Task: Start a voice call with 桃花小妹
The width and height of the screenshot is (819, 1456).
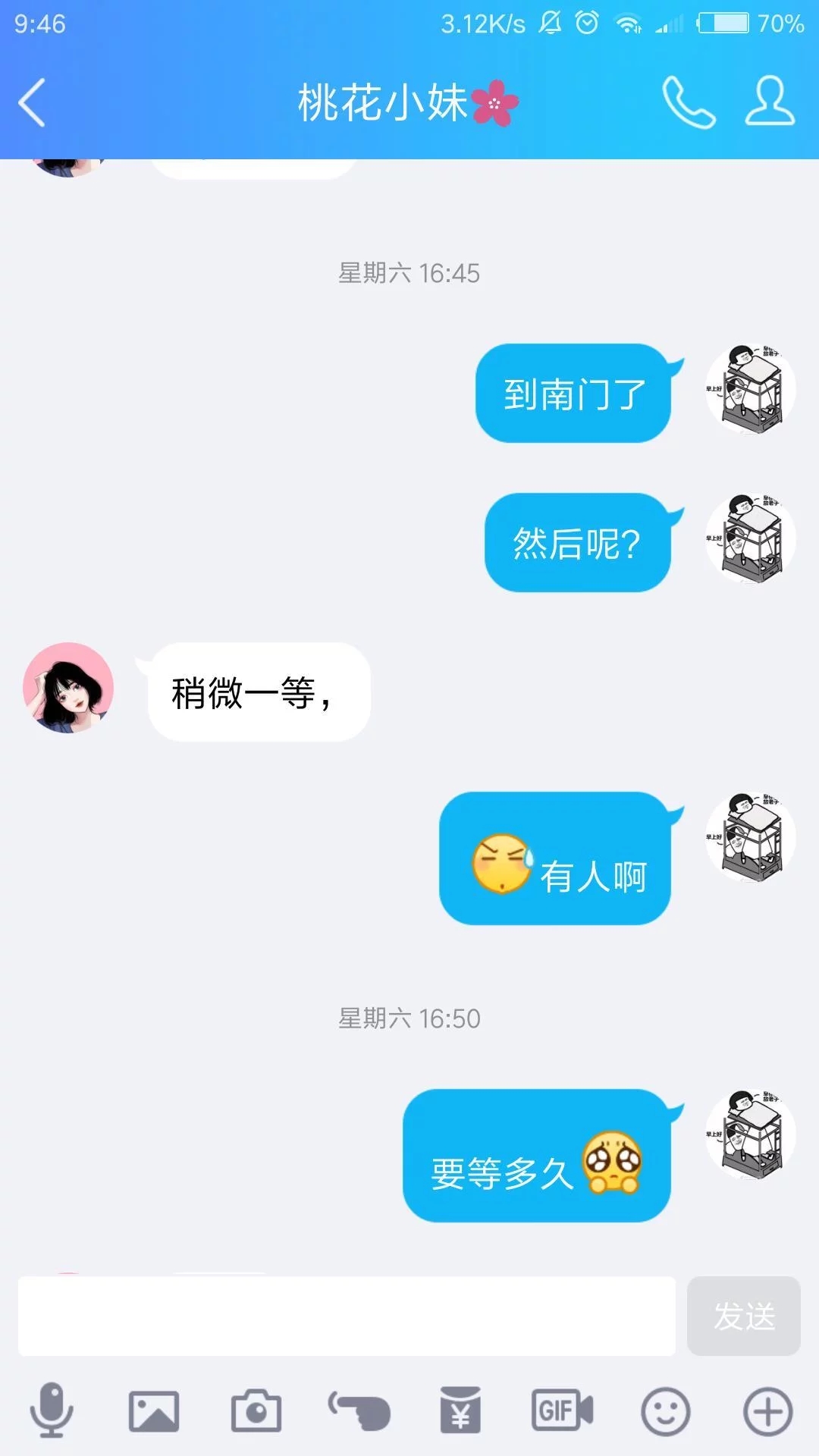Action: pos(690,102)
